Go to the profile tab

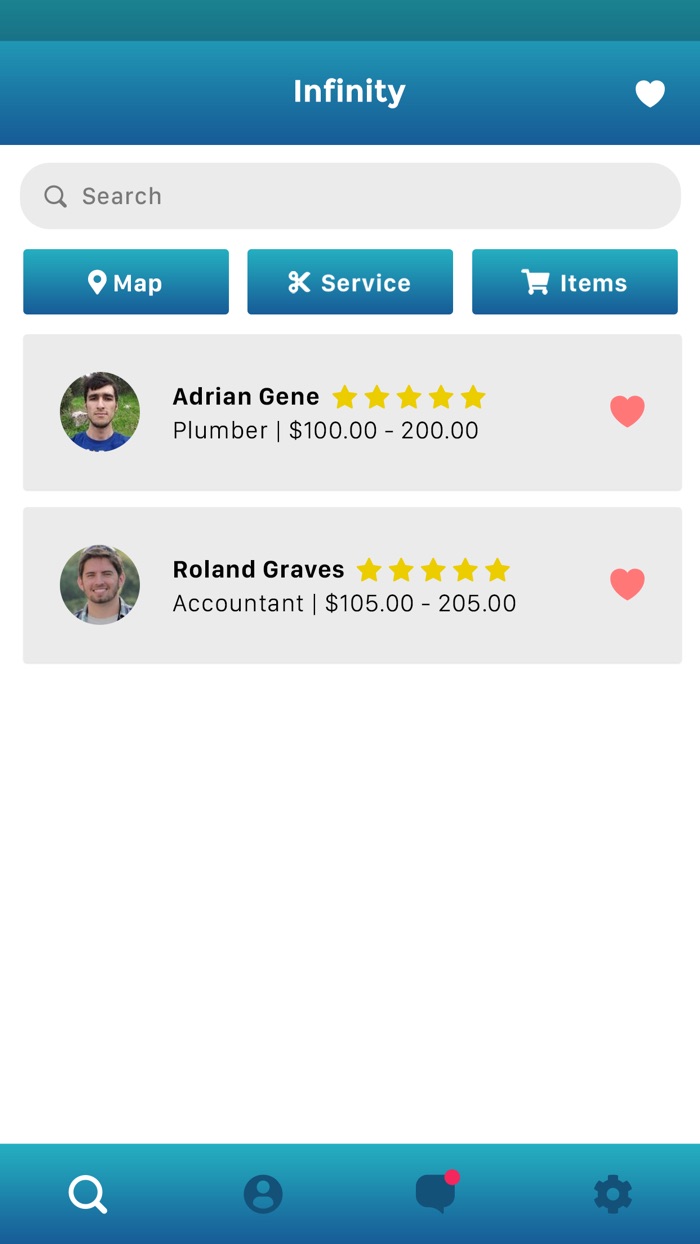pos(263,1194)
